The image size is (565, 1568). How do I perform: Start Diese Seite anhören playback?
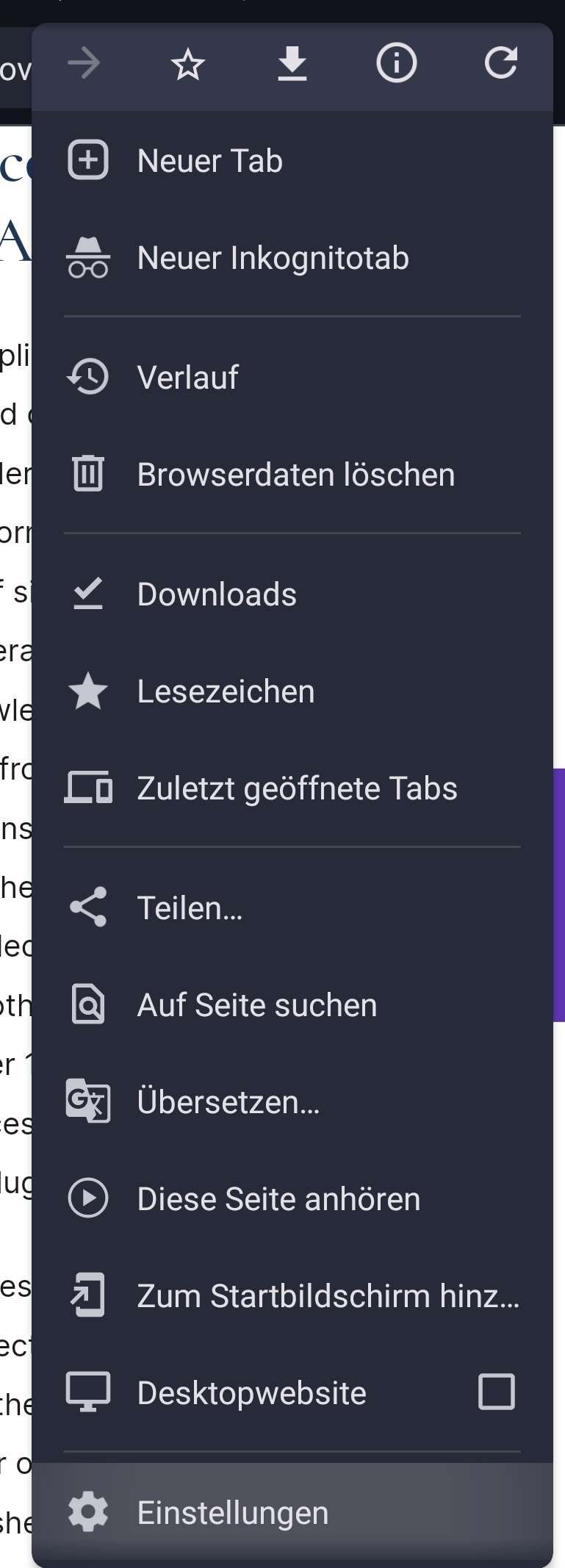[x=278, y=1198]
